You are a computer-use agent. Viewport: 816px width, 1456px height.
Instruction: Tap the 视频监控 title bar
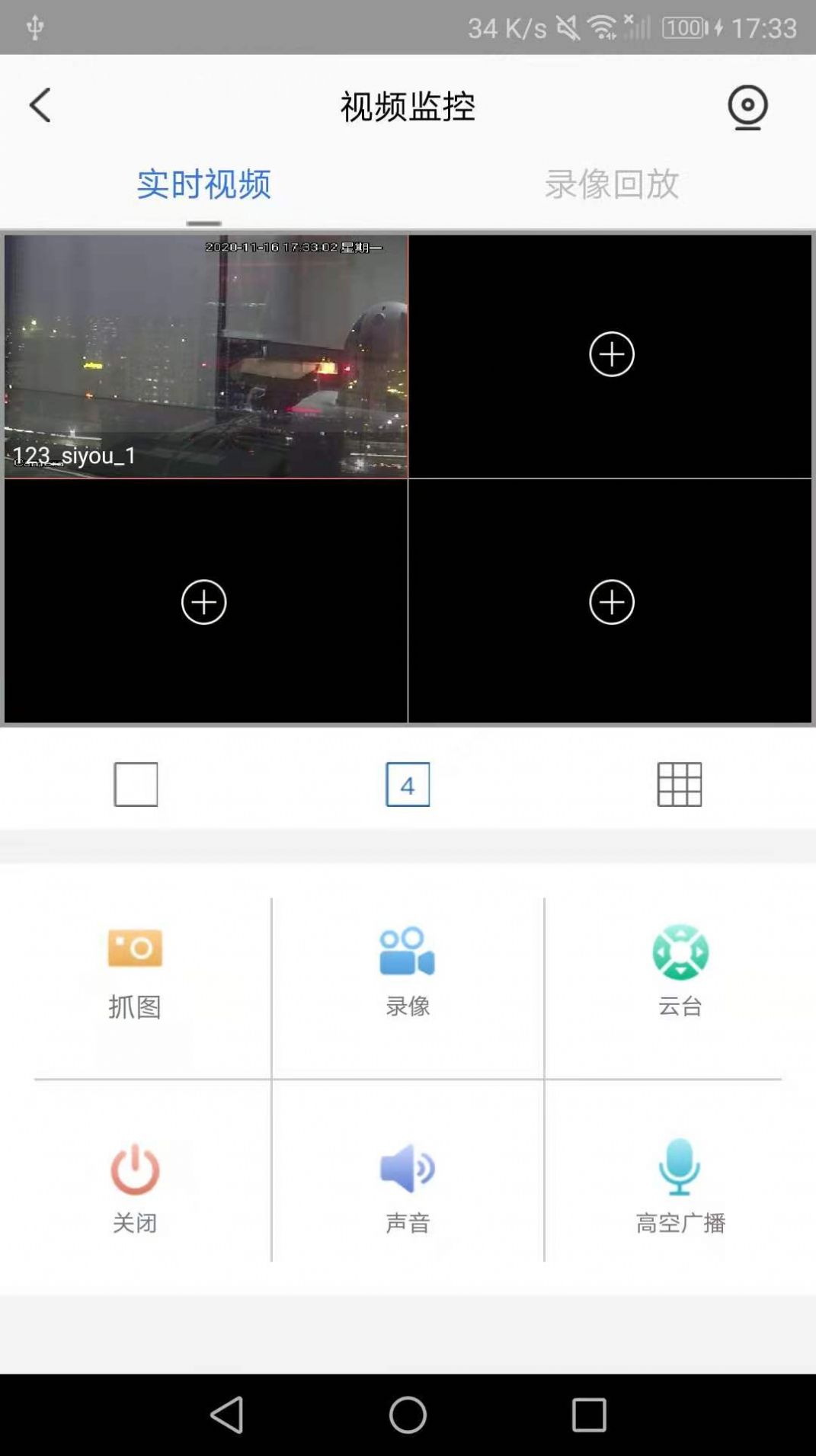[408, 107]
